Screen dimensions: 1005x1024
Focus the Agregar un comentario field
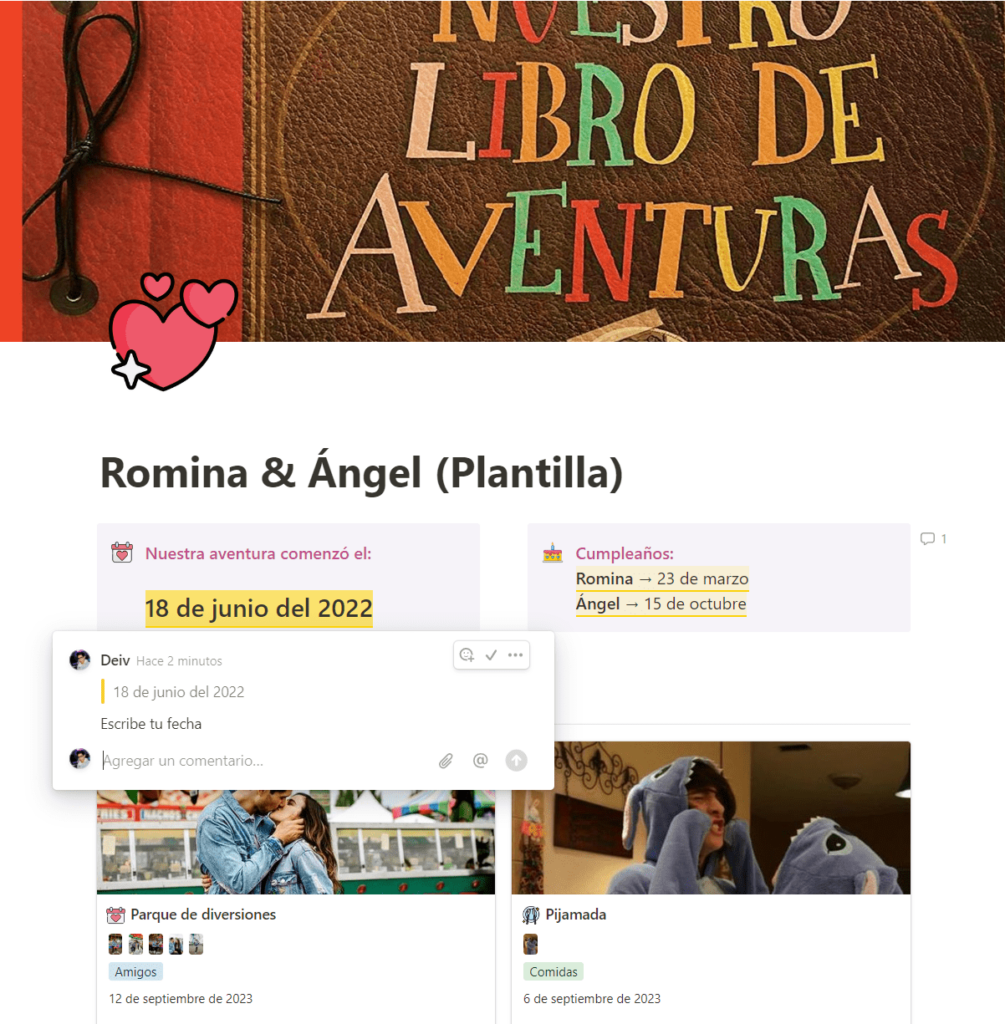coord(260,761)
